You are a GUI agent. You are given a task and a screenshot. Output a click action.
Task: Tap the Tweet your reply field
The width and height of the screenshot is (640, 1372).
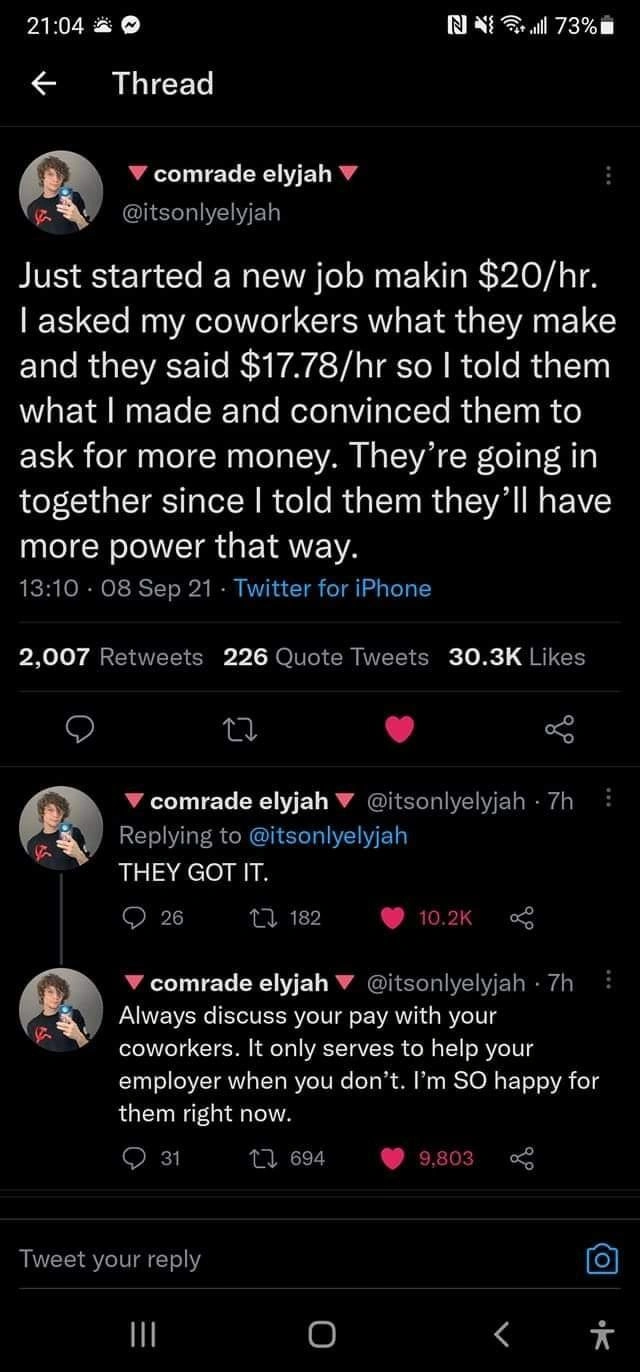(280, 1259)
